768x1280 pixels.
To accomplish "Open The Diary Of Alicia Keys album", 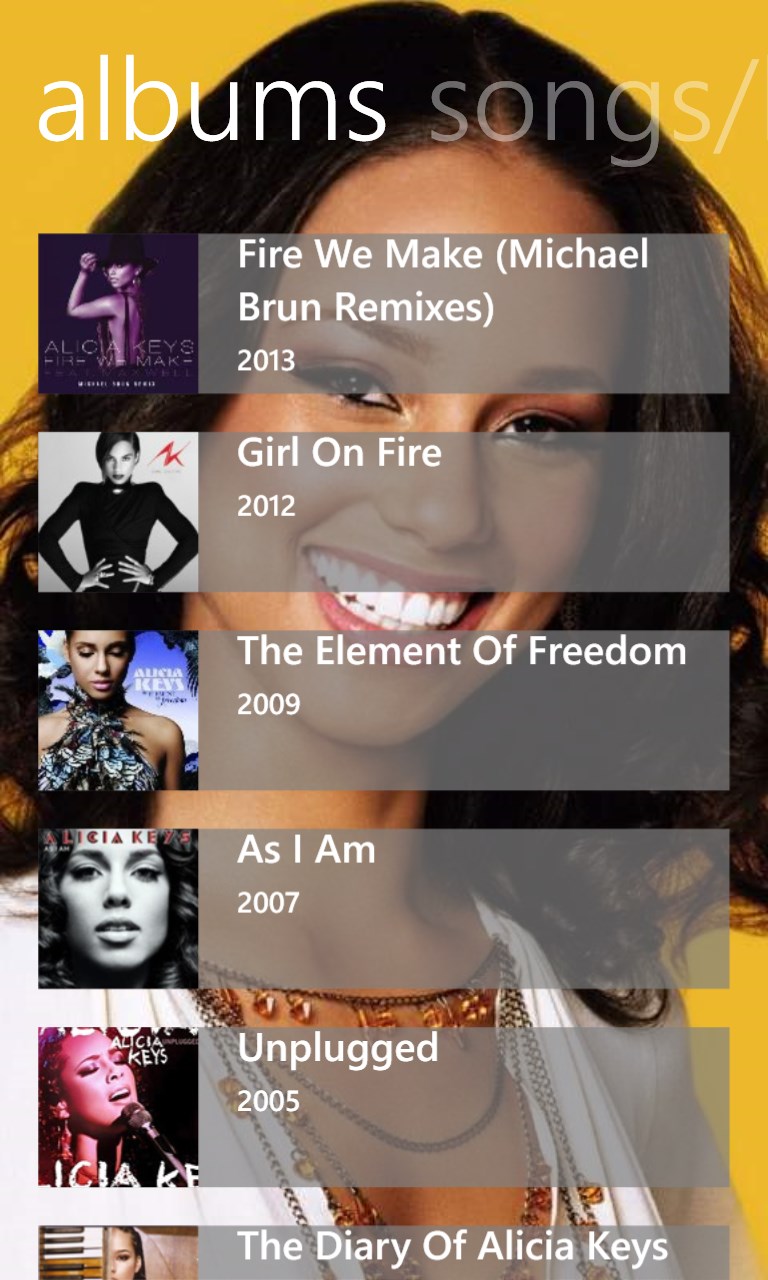I will pyautogui.click(x=383, y=1252).
